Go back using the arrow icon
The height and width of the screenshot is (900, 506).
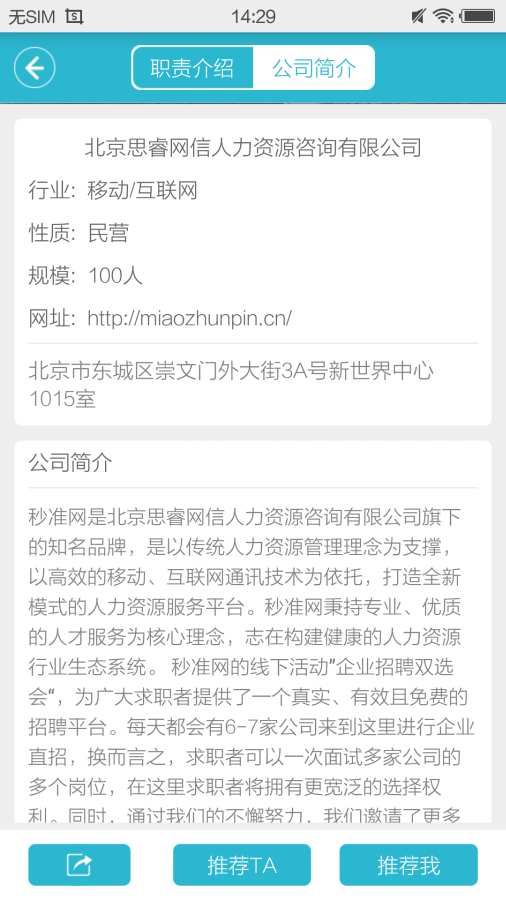34,68
